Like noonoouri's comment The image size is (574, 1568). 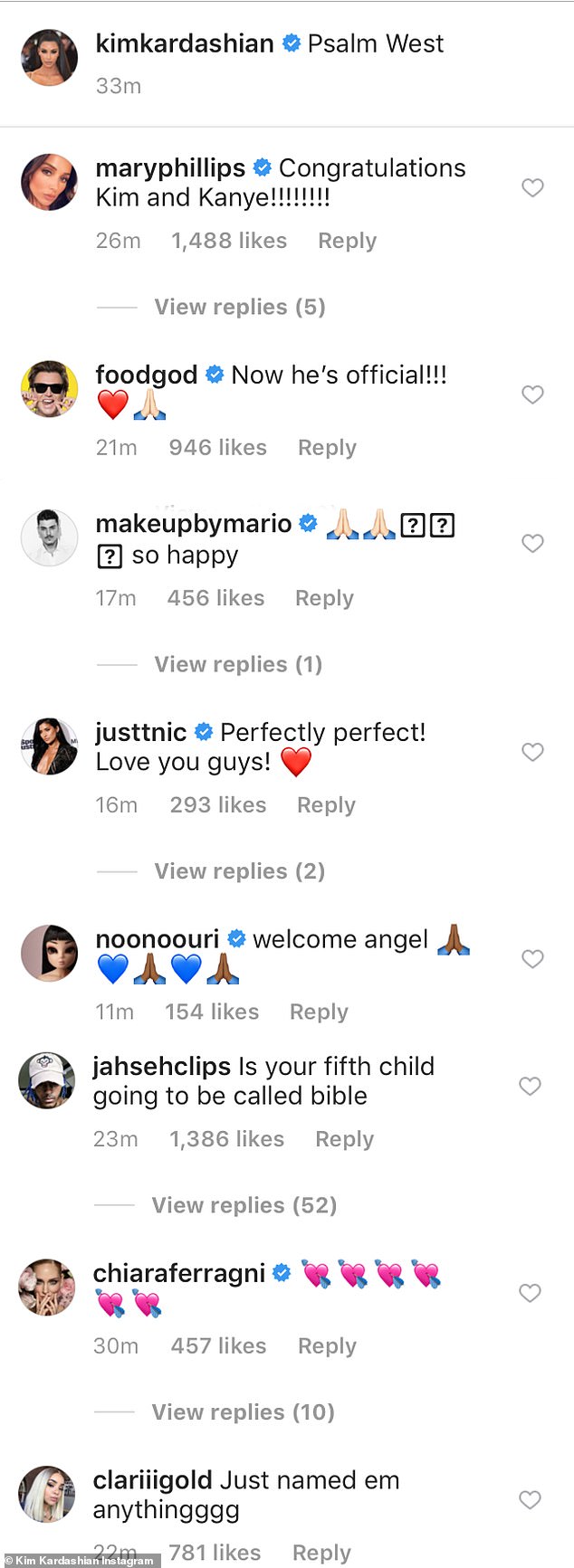532,959
